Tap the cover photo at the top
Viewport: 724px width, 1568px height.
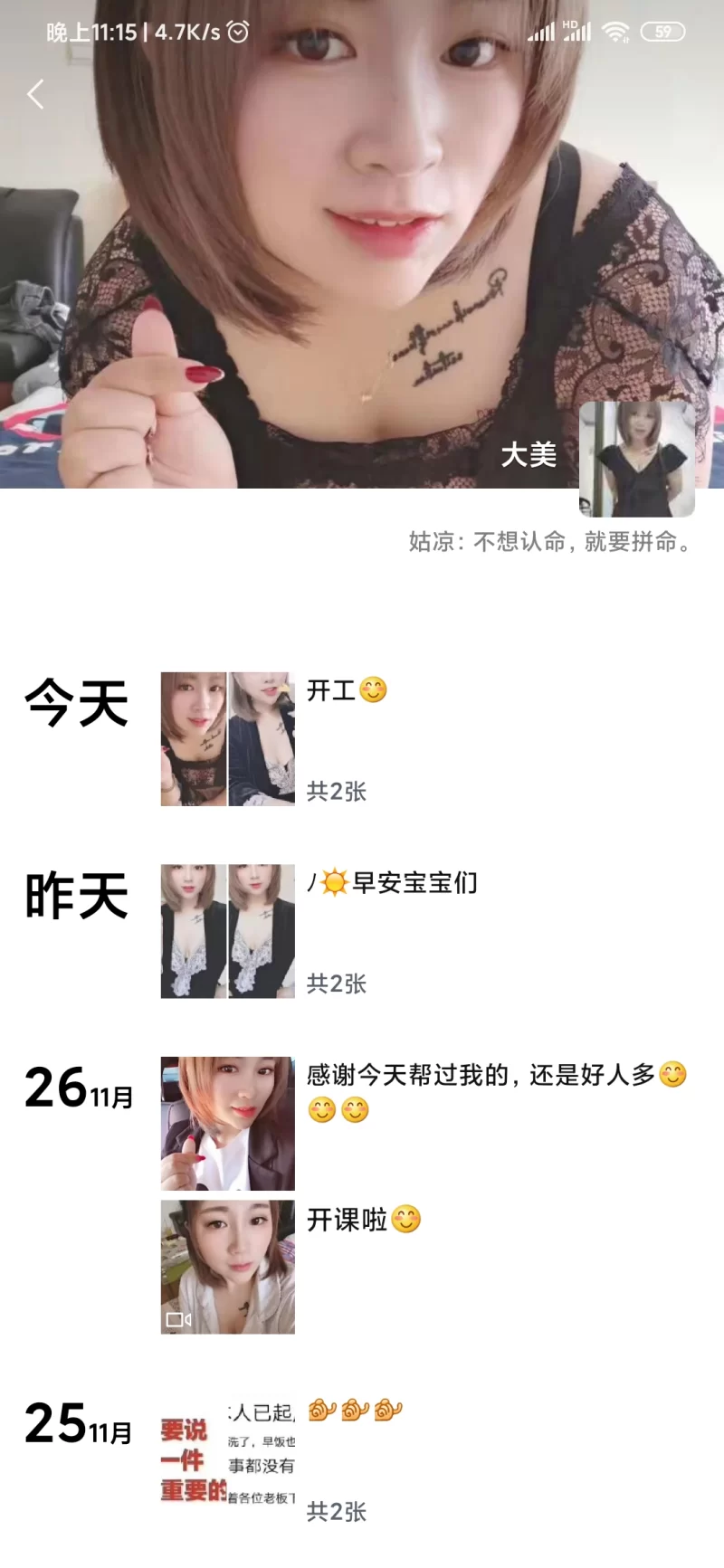tap(362, 226)
